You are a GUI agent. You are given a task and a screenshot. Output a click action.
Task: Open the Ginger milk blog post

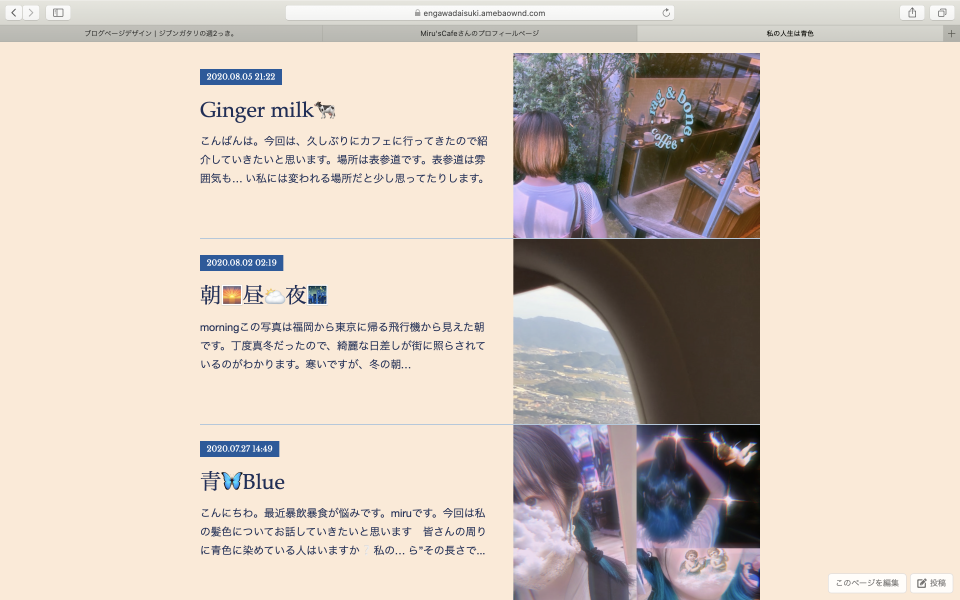click(x=258, y=110)
